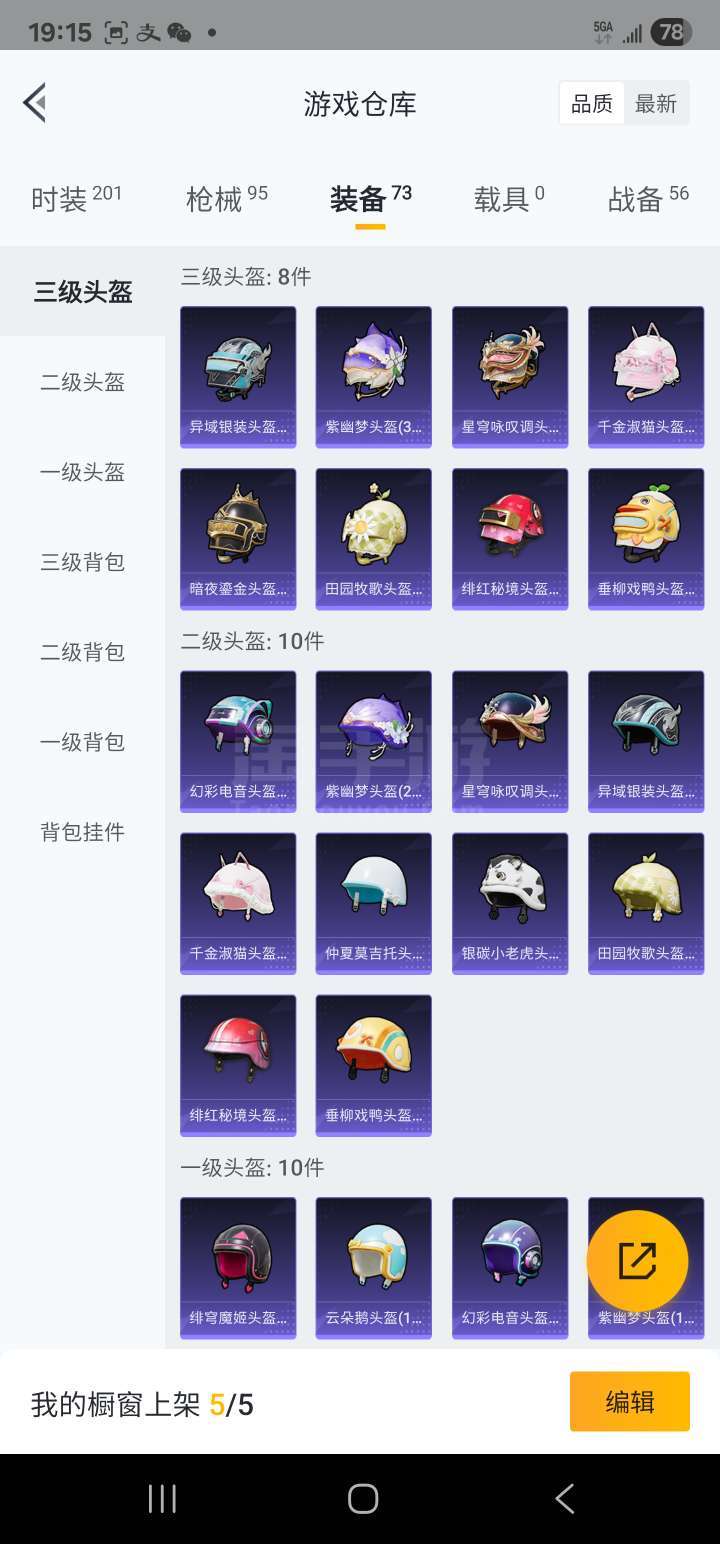
Task: Choose 一级背包 from the side menu
Action: (83, 742)
